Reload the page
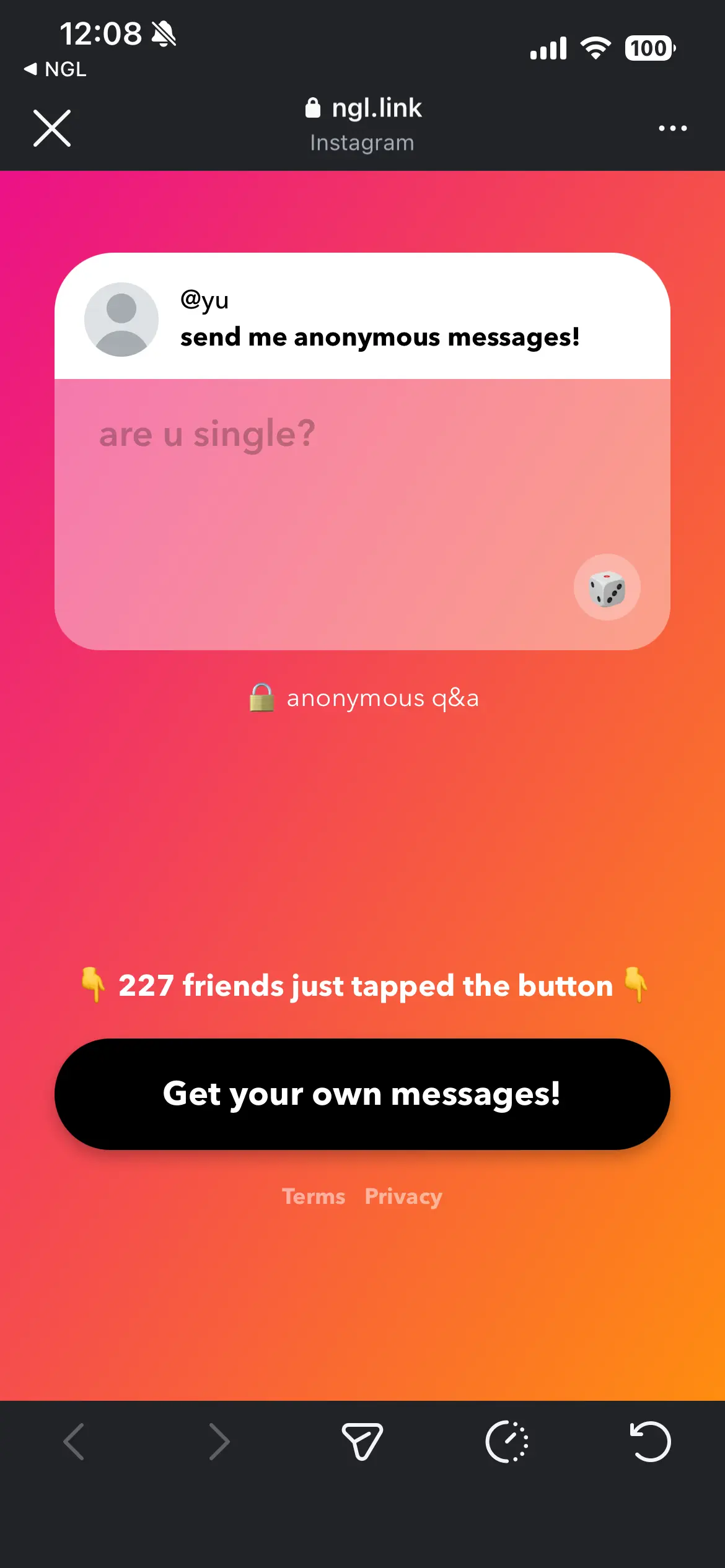This screenshot has width=725, height=1568. tap(651, 1442)
